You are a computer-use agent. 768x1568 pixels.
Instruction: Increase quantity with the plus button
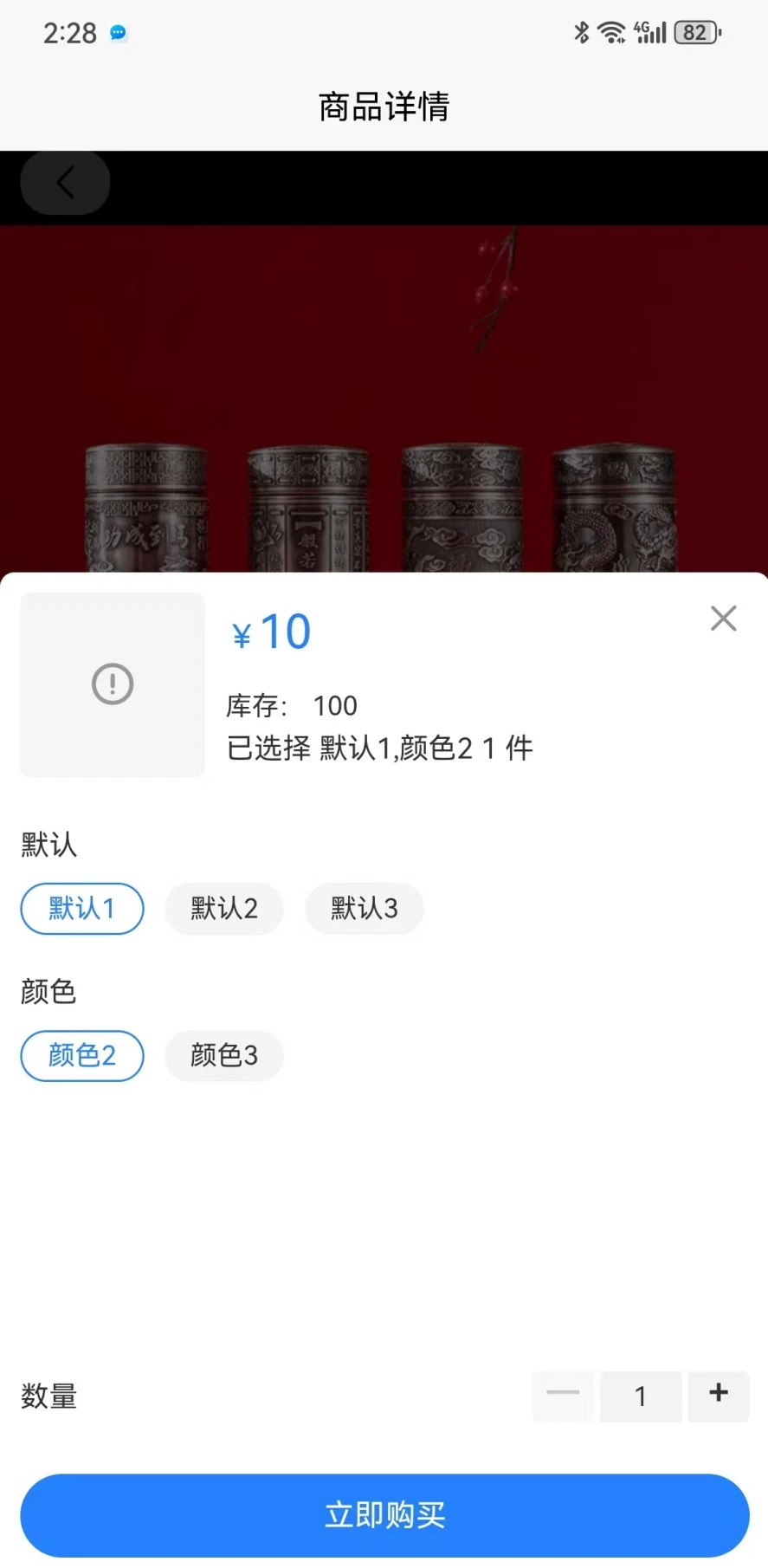click(718, 1395)
